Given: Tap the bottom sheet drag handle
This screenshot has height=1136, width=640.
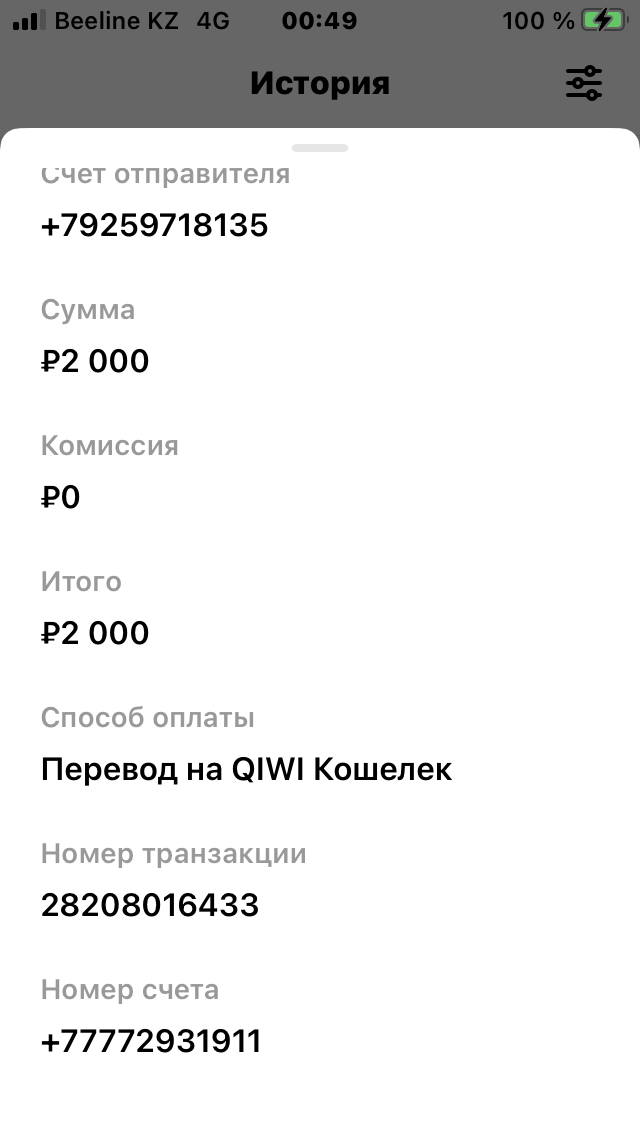Looking at the screenshot, I should click(x=320, y=148).
